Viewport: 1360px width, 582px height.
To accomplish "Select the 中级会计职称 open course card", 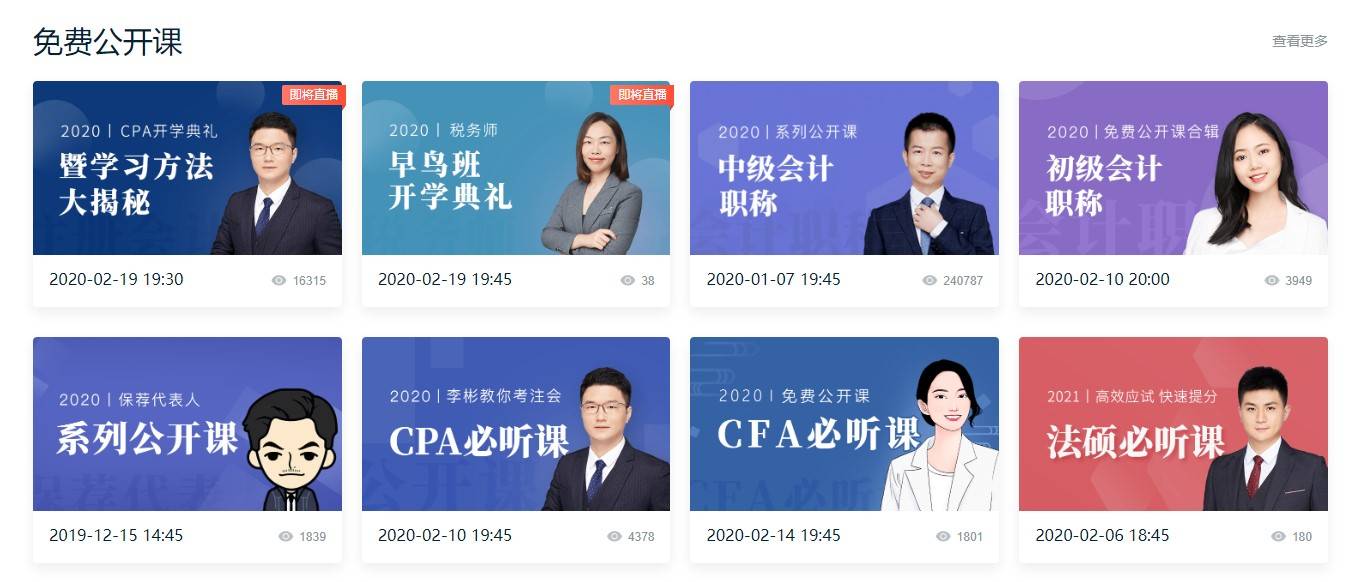I will [844, 168].
